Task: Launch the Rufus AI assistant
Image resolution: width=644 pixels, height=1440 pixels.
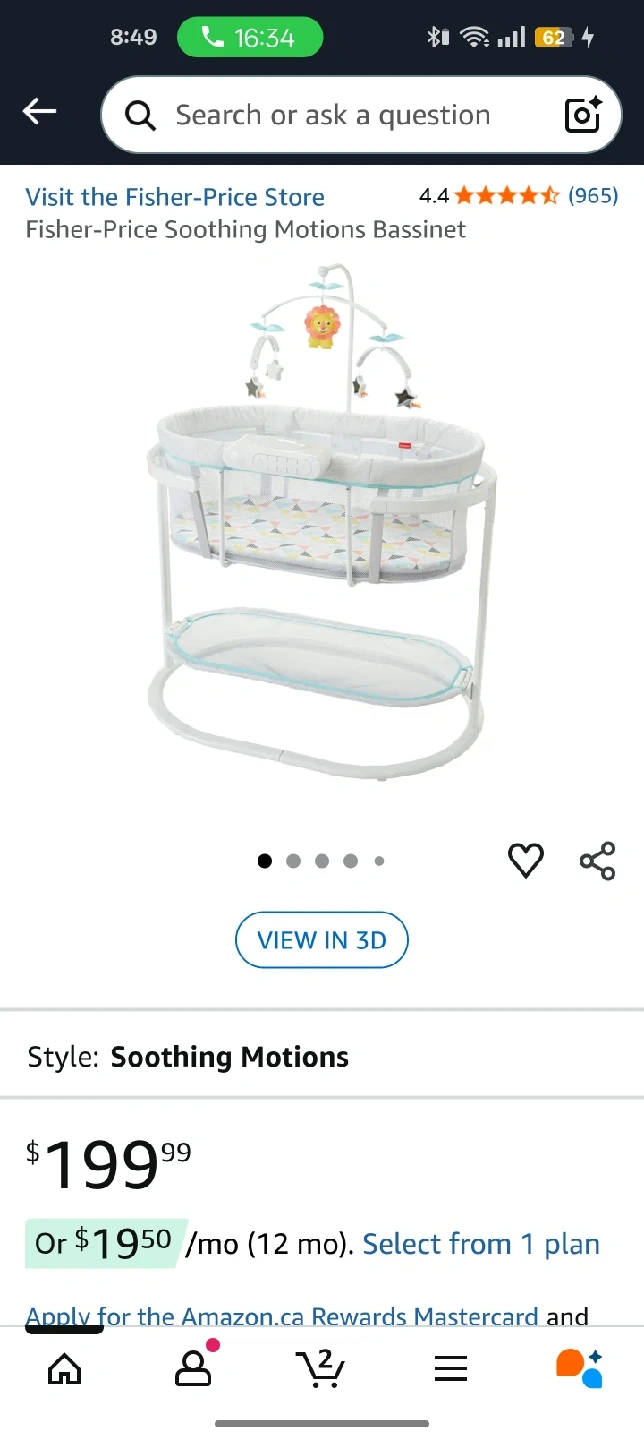Action: (x=579, y=1369)
